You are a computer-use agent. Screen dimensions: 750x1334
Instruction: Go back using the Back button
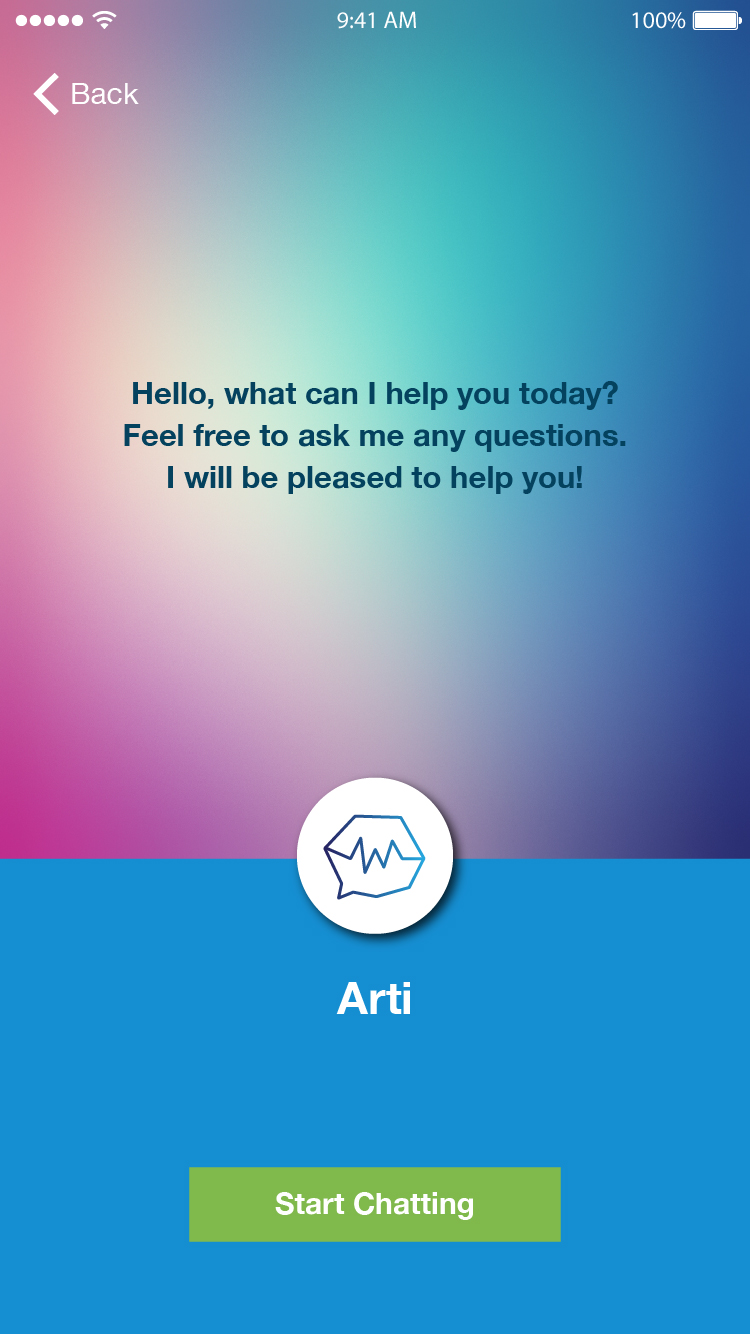tap(86, 94)
